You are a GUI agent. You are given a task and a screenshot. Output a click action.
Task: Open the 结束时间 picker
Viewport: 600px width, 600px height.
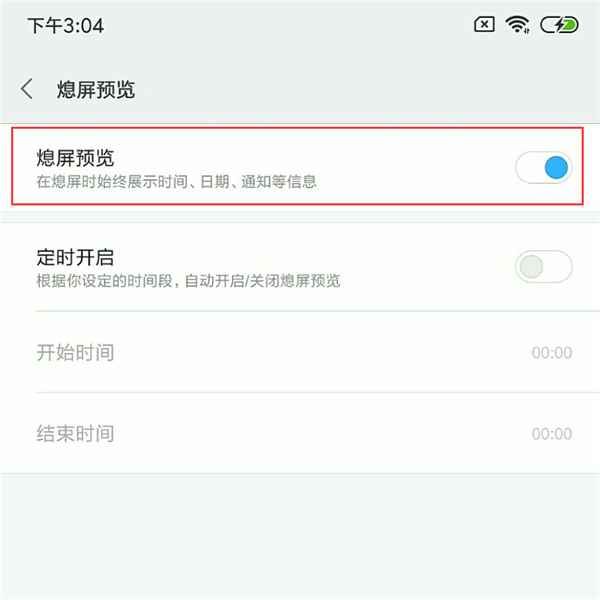300,433
